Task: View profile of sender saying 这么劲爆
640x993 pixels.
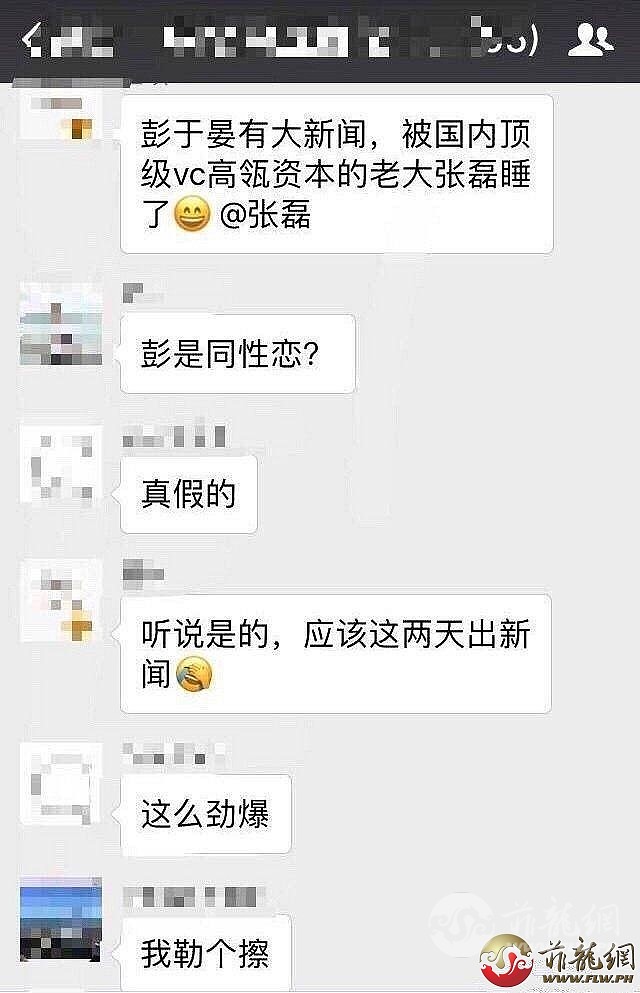Action: 61,780
